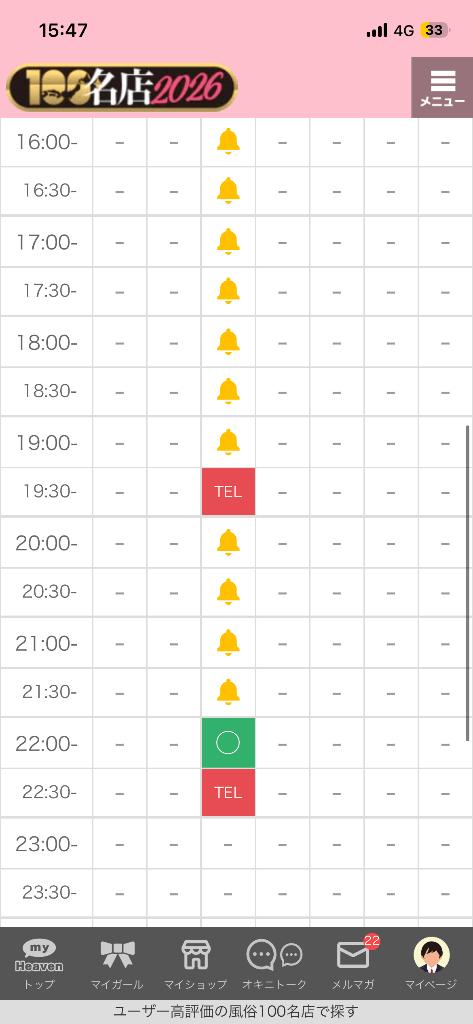Open the マイショップ tab
This screenshot has height=1024, width=473.
[195, 964]
